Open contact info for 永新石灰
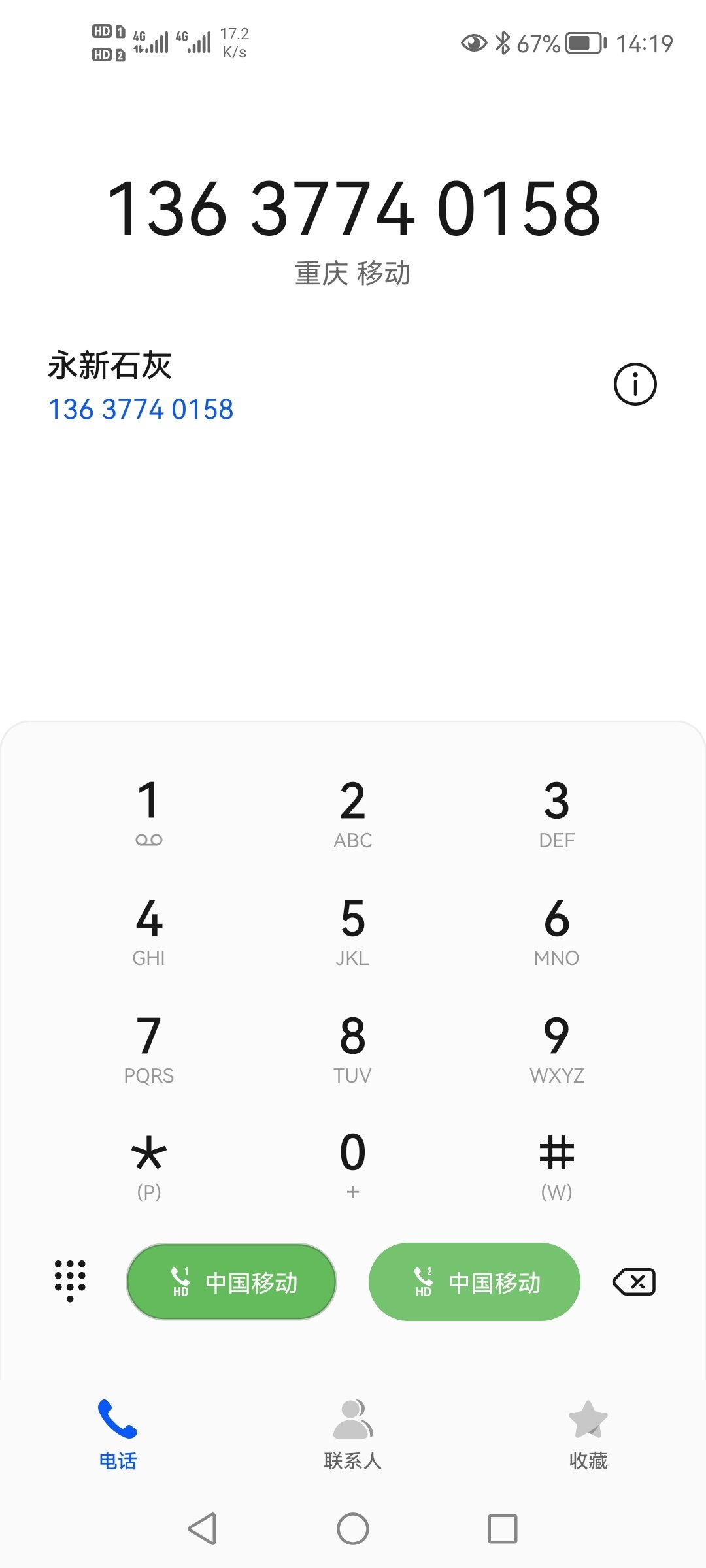 click(635, 384)
